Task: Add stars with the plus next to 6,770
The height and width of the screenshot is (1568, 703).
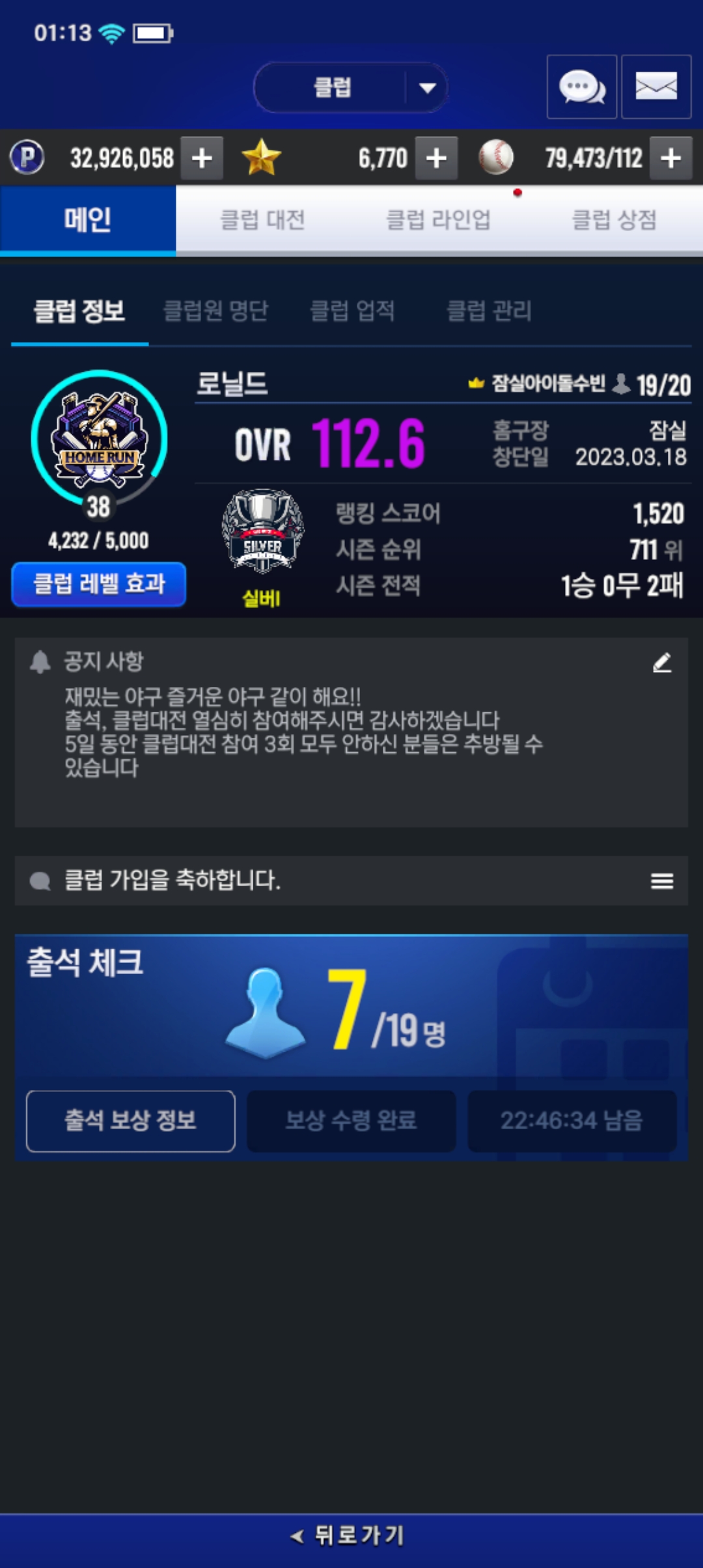Action: click(436, 158)
